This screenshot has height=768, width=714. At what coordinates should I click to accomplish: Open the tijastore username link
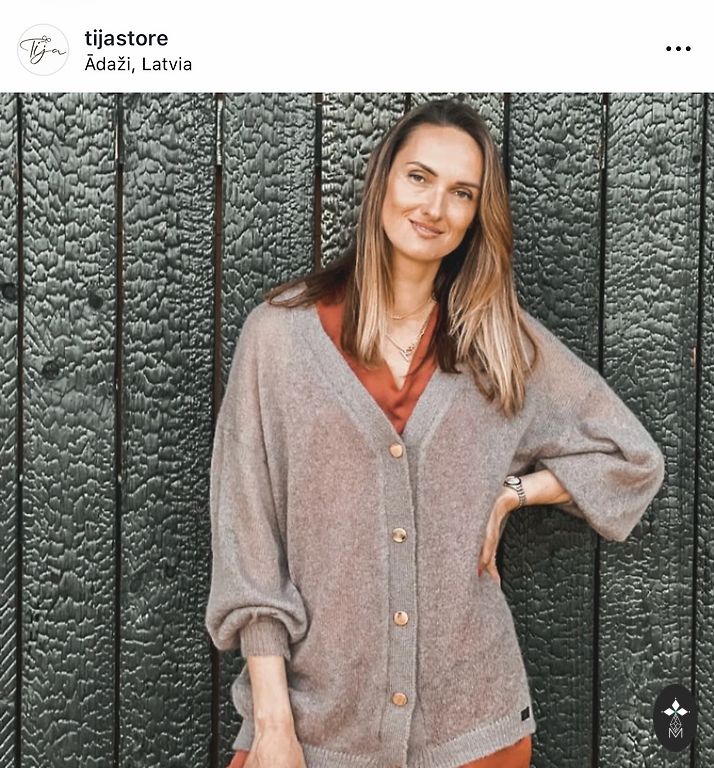tap(126, 38)
